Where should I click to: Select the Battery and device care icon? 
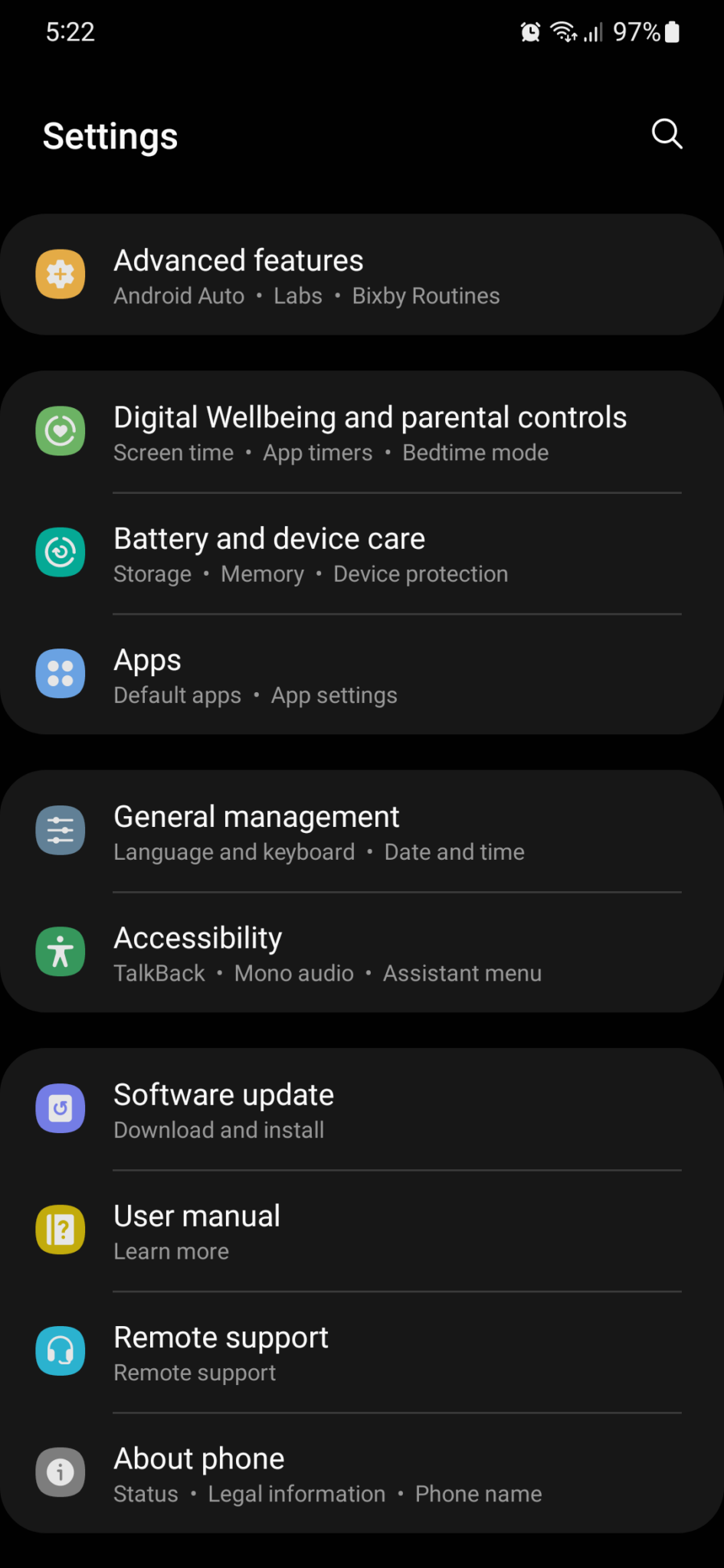(x=60, y=552)
